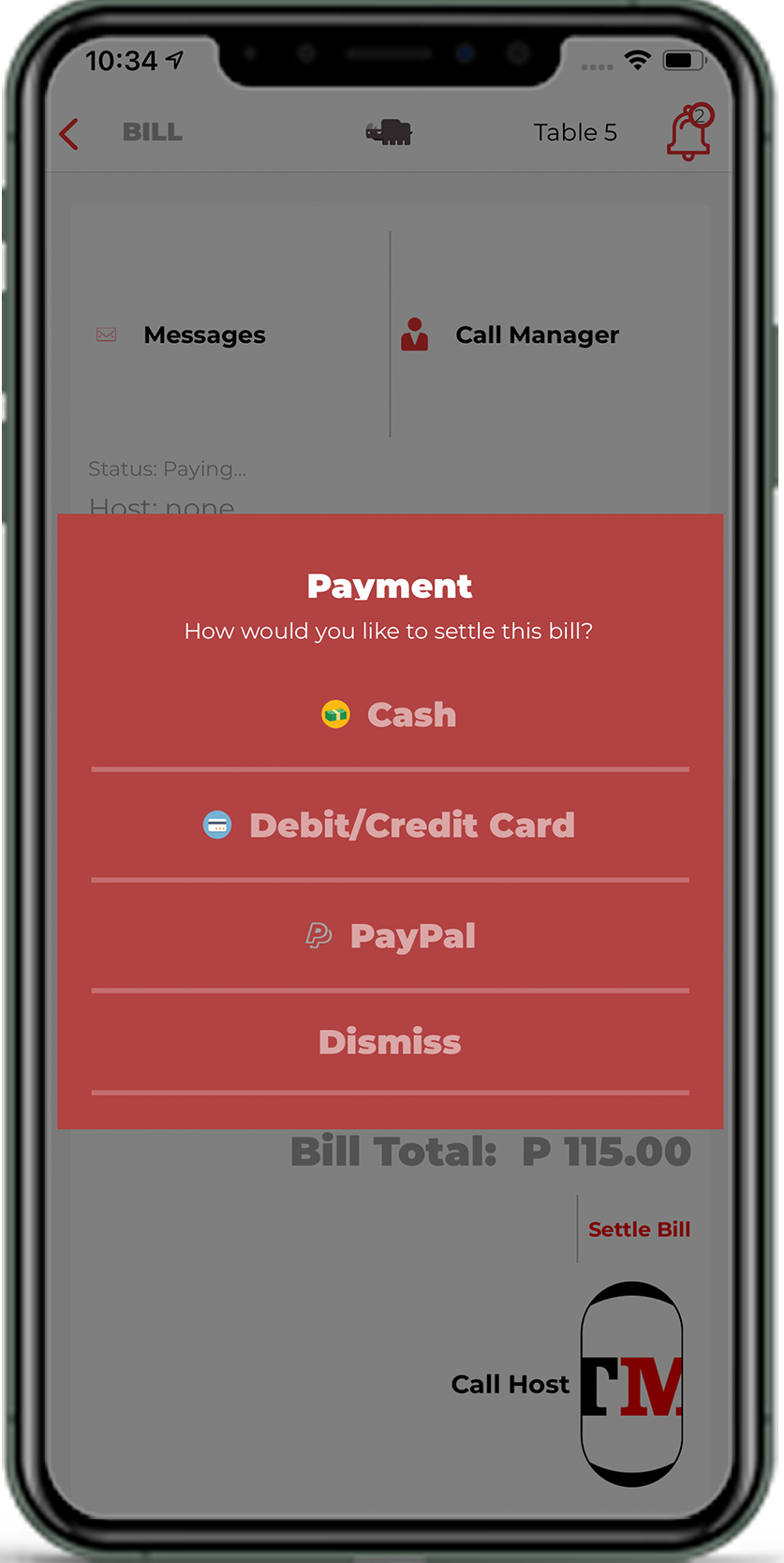Pay the bill with PayPal

390,936
